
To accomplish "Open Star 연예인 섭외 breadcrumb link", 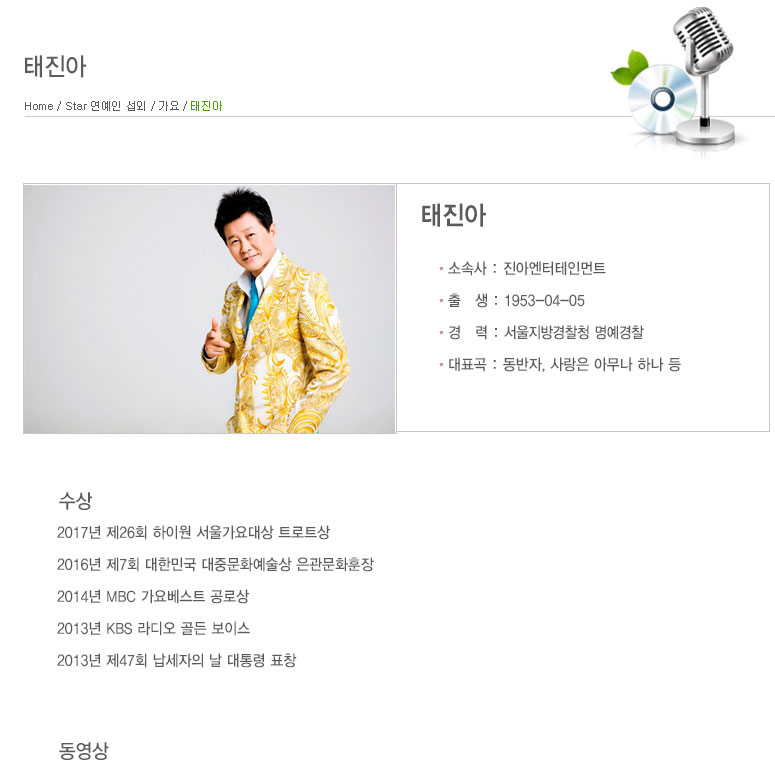I will pos(105,106).
